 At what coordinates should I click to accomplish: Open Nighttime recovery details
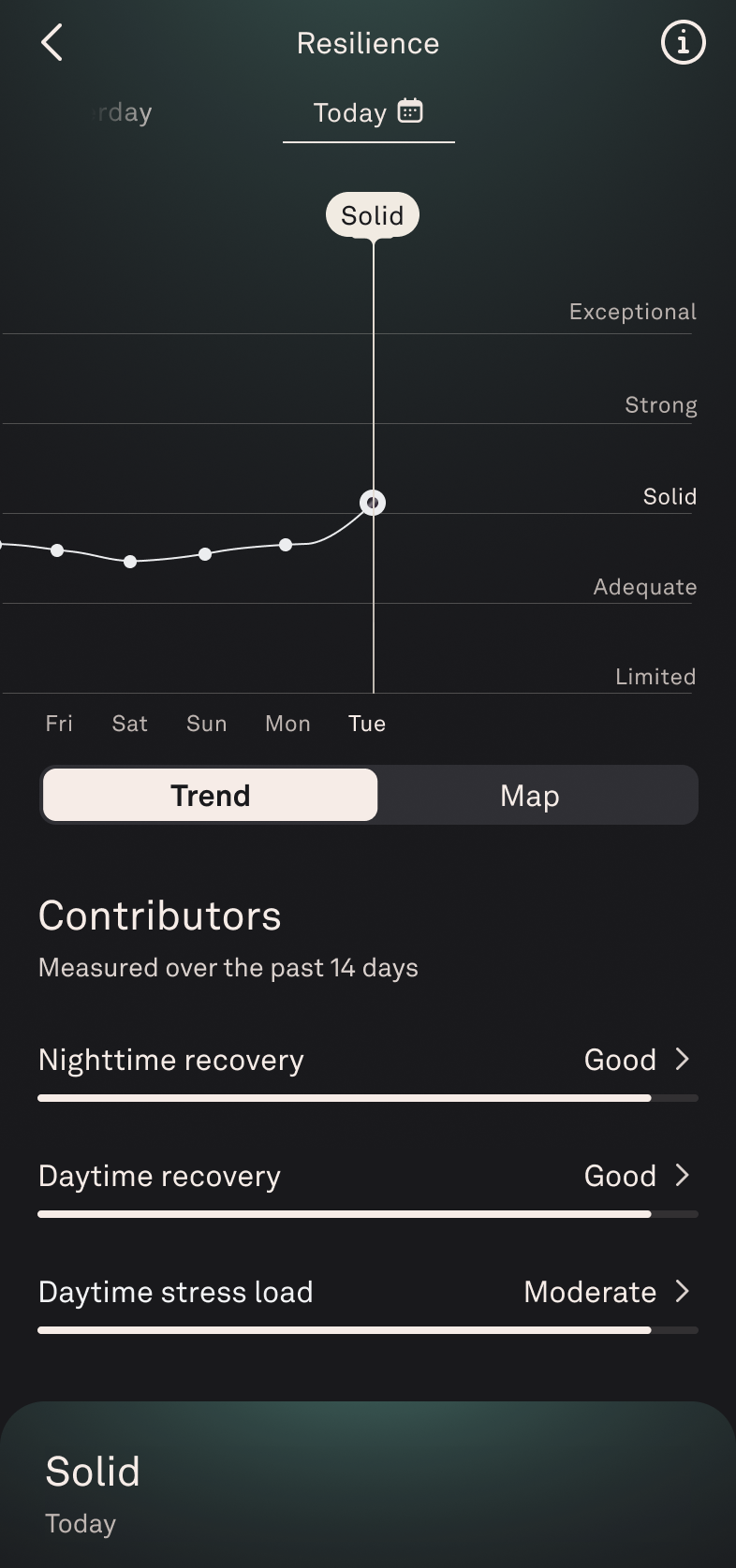click(367, 1061)
